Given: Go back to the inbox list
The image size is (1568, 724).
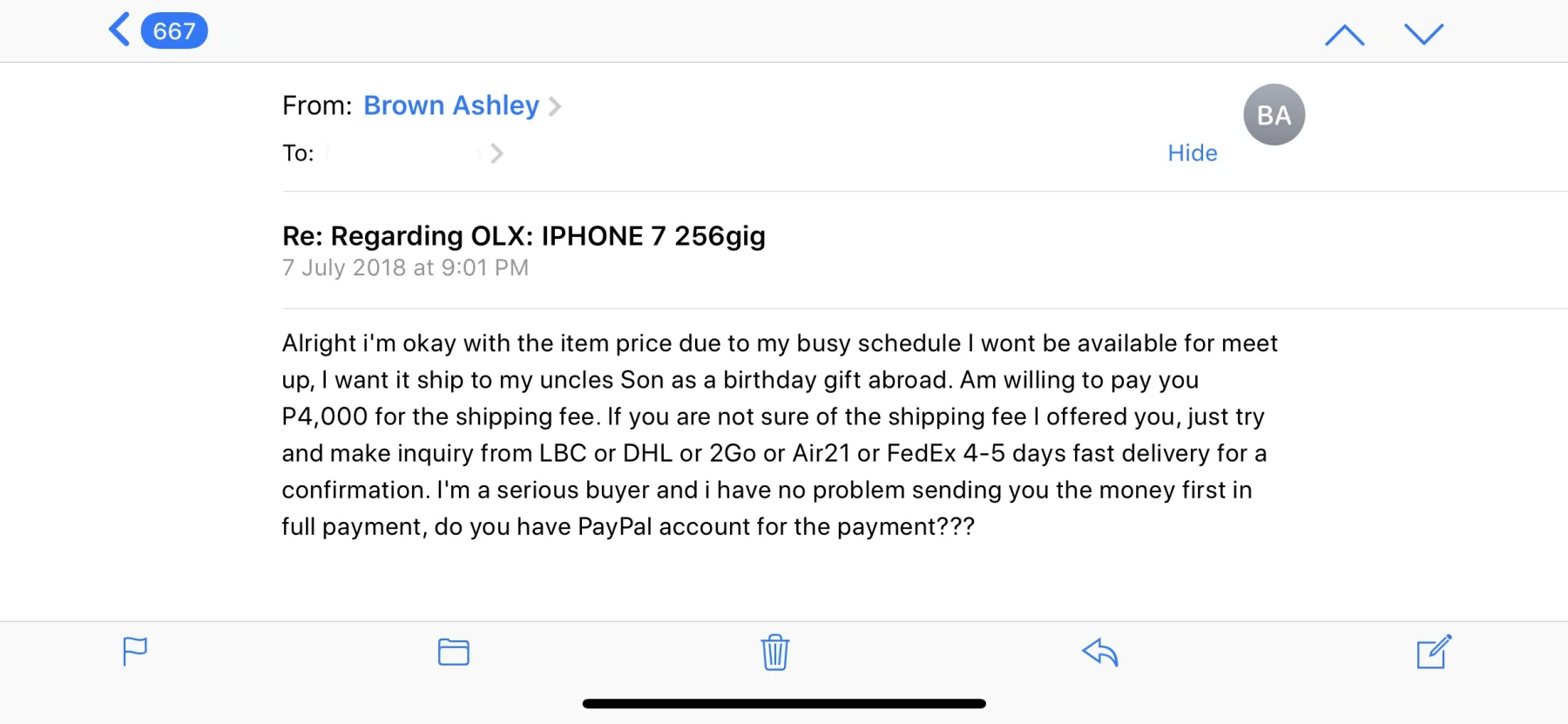Looking at the screenshot, I should click(157, 31).
